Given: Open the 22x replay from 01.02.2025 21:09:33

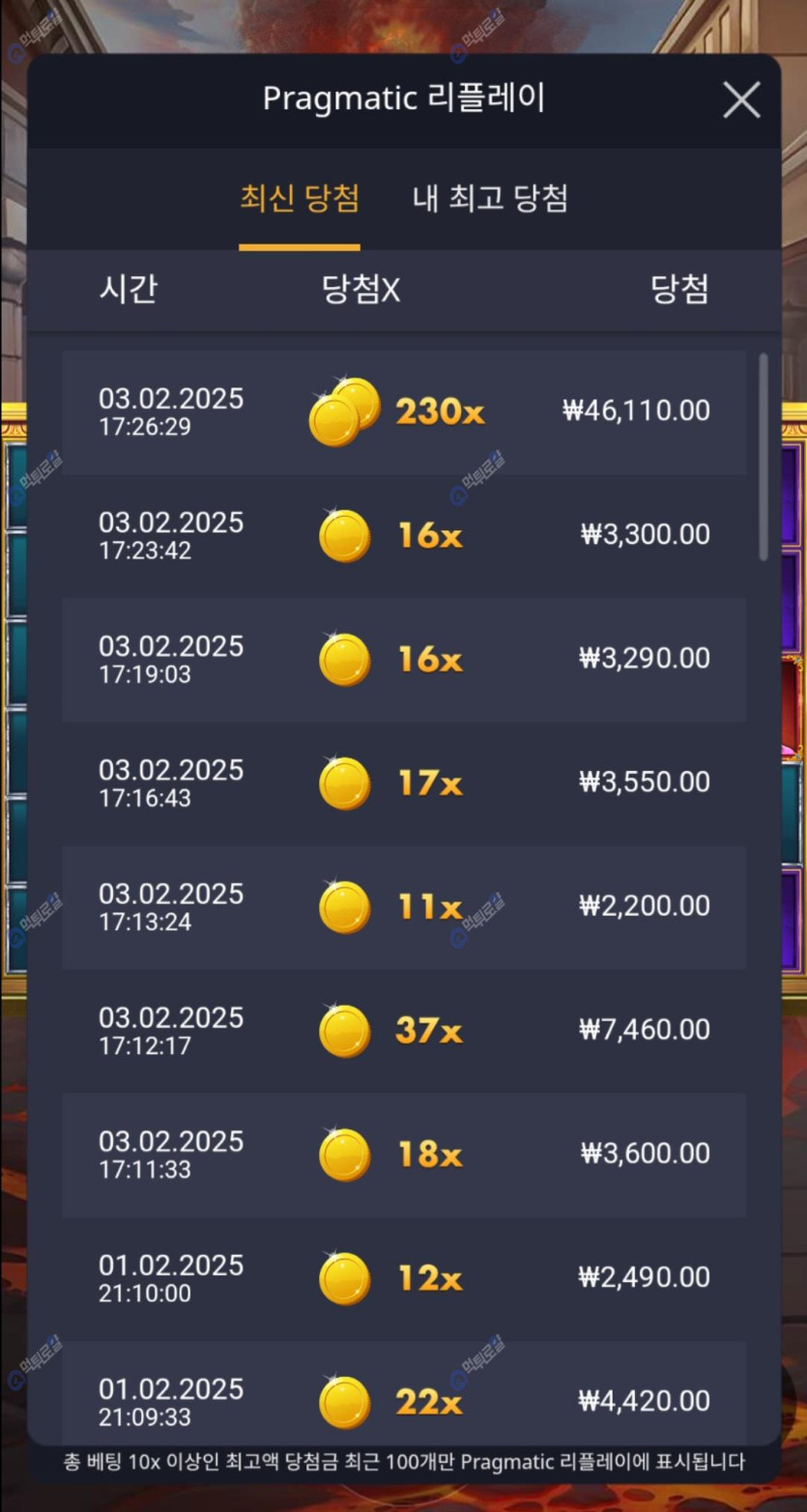Looking at the screenshot, I should (x=404, y=1401).
